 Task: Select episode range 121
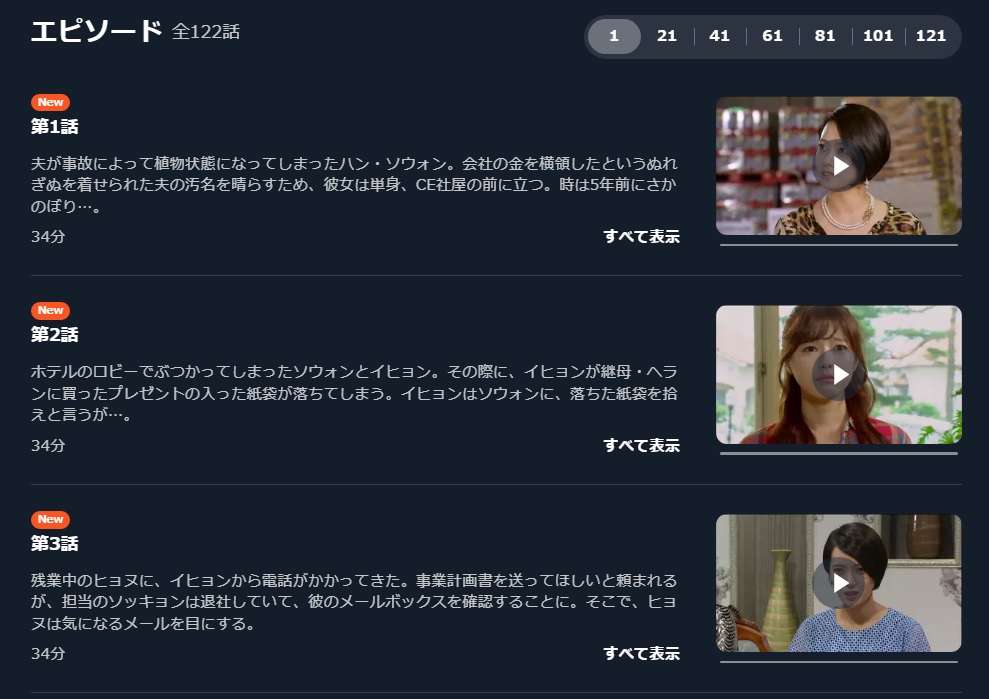click(x=931, y=36)
